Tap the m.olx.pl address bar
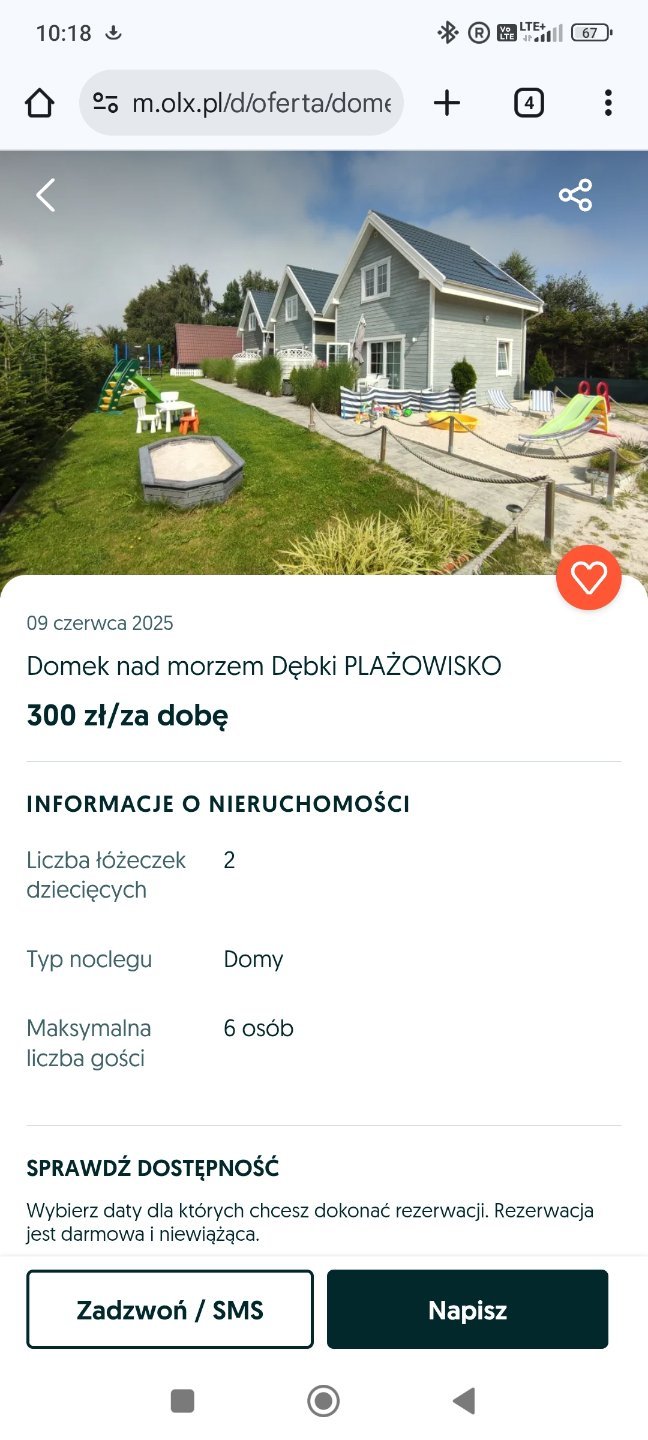Image resolution: width=648 pixels, height=1440 pixels. pyautogui.click(x=260, y=103)
